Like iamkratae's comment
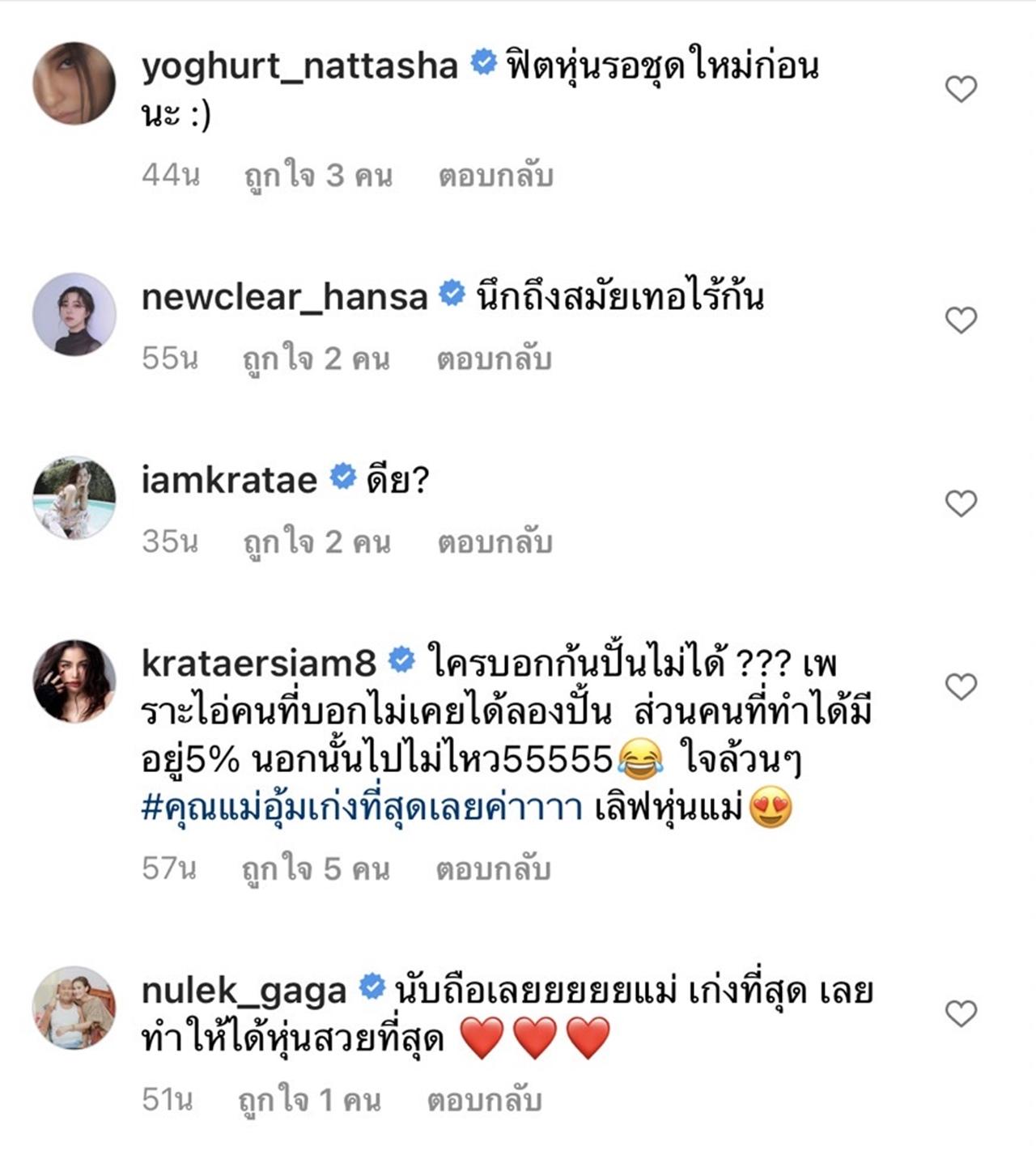 pyautogui.click(x=961, y=503)
